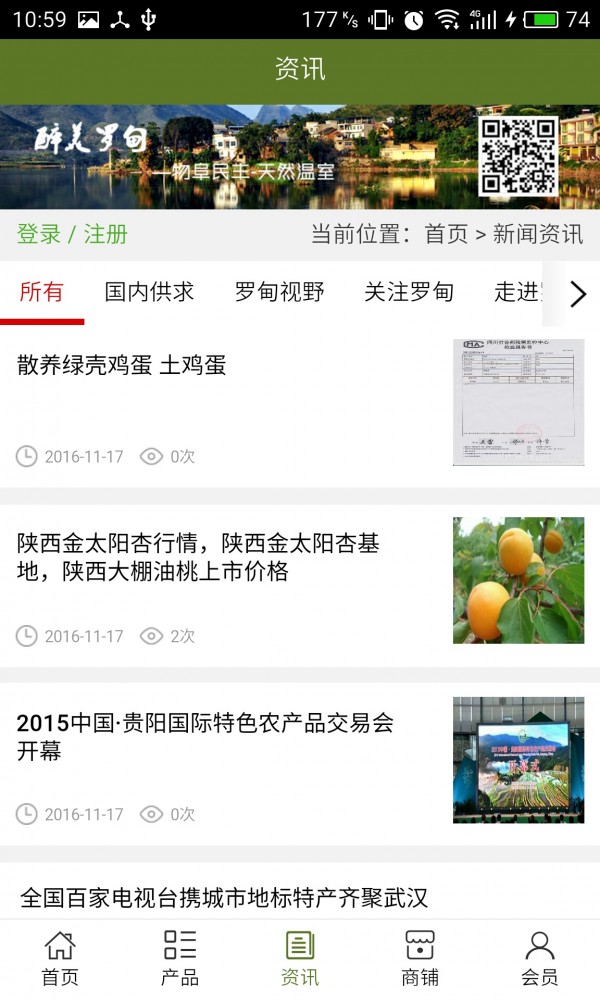Switch to the 产品 products tab

coord(180,958)
